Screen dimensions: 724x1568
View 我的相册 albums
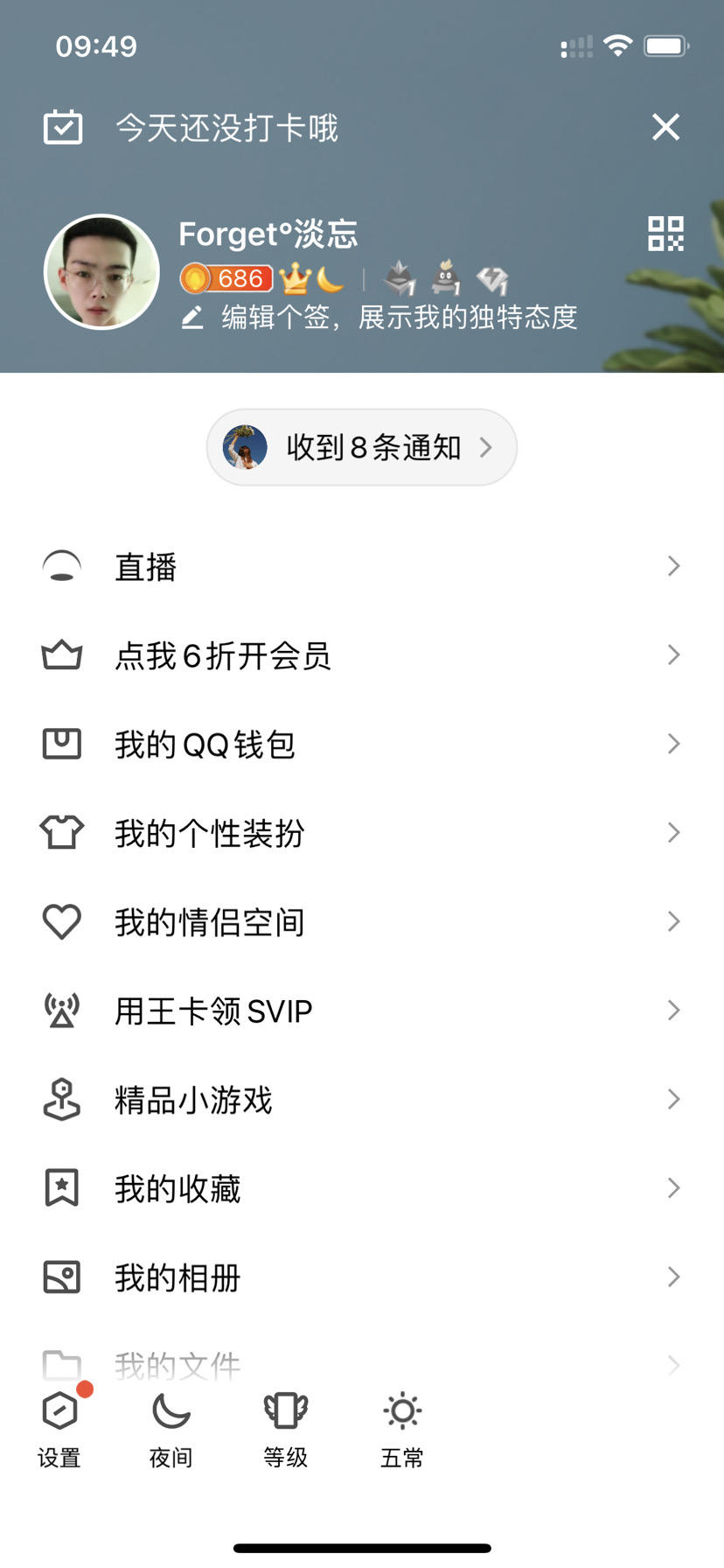click(362, 1277)
